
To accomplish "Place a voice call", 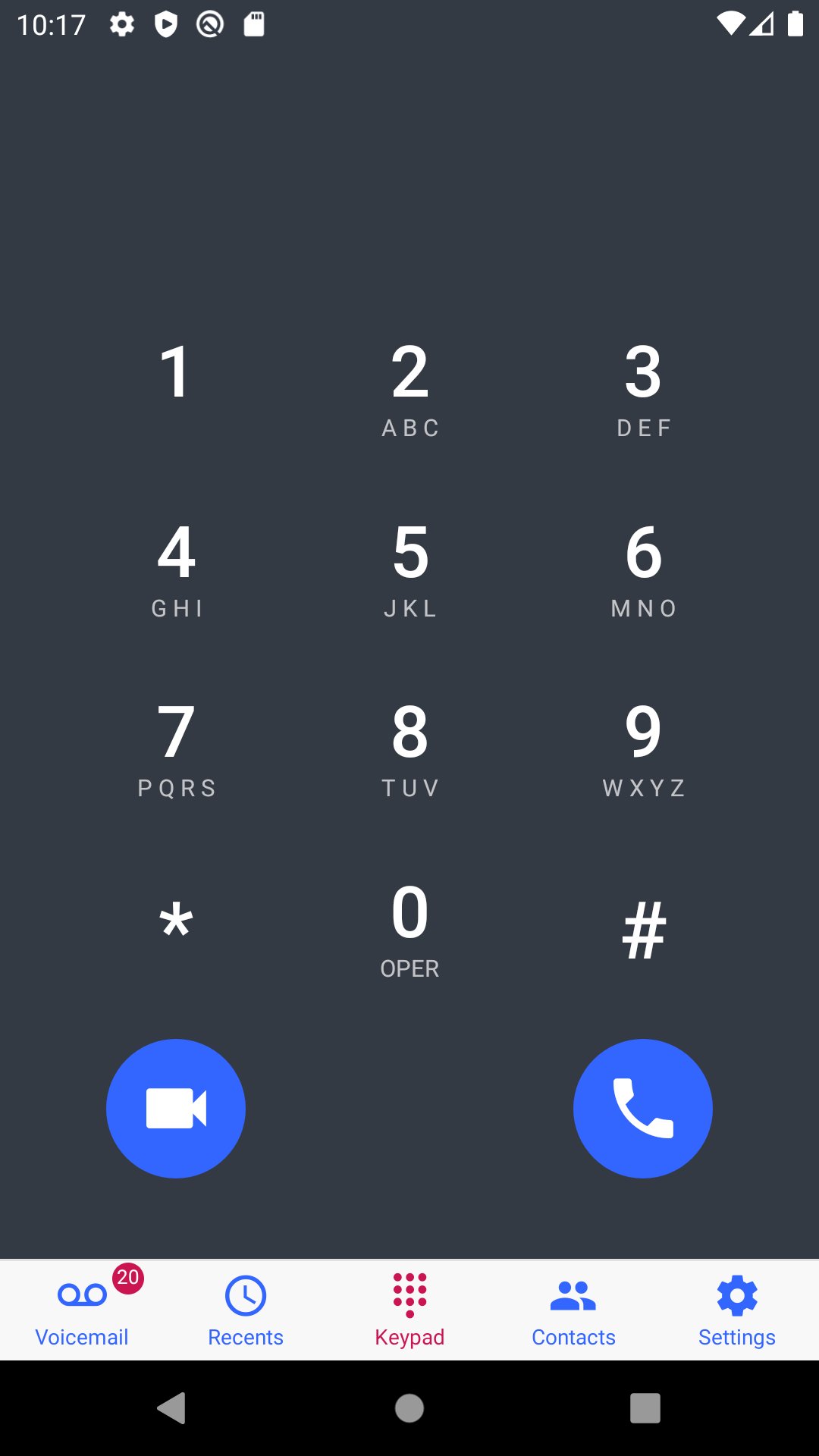I will click(x=643, y=1109).
